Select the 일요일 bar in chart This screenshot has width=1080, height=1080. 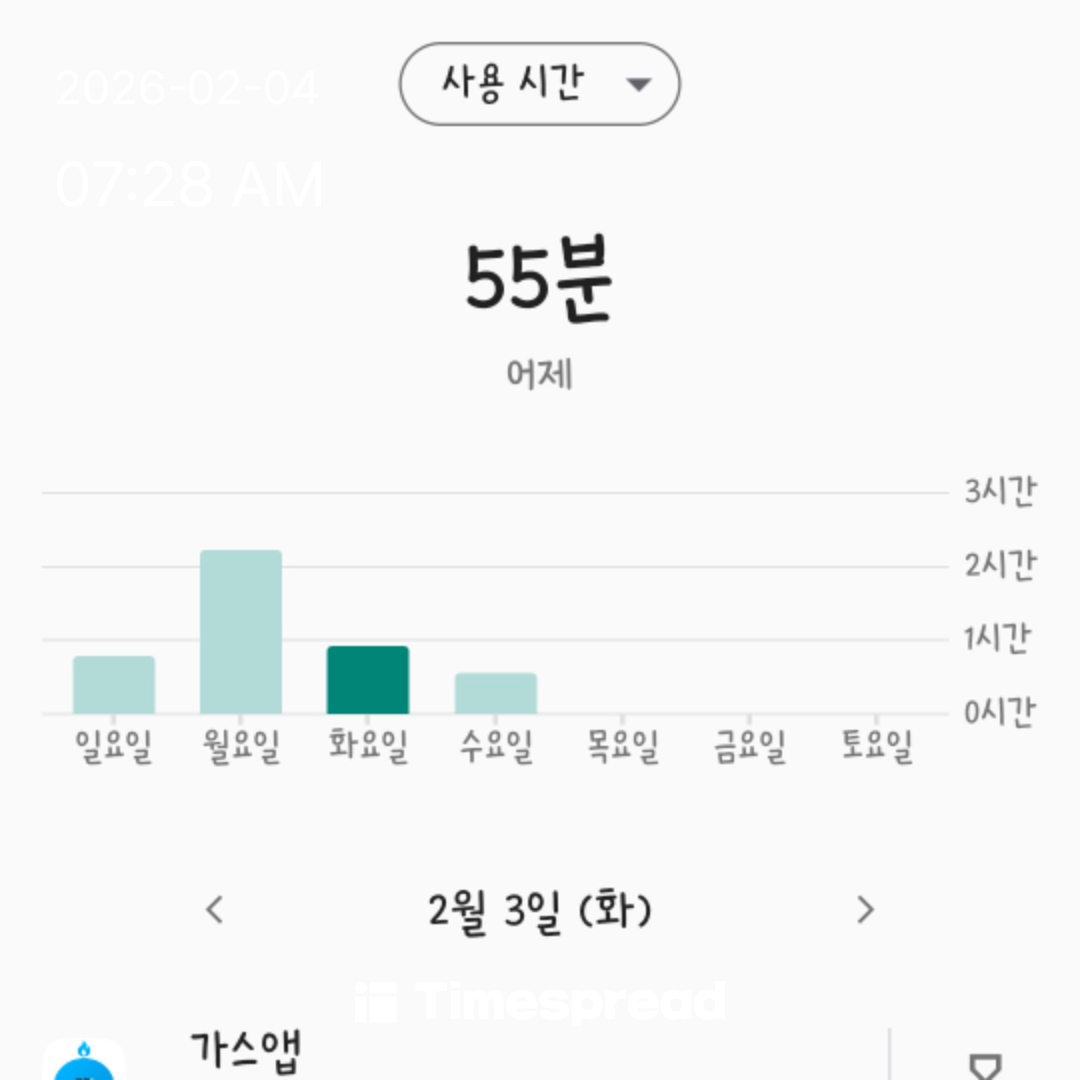pyautogui.click(x=114, y=685)
